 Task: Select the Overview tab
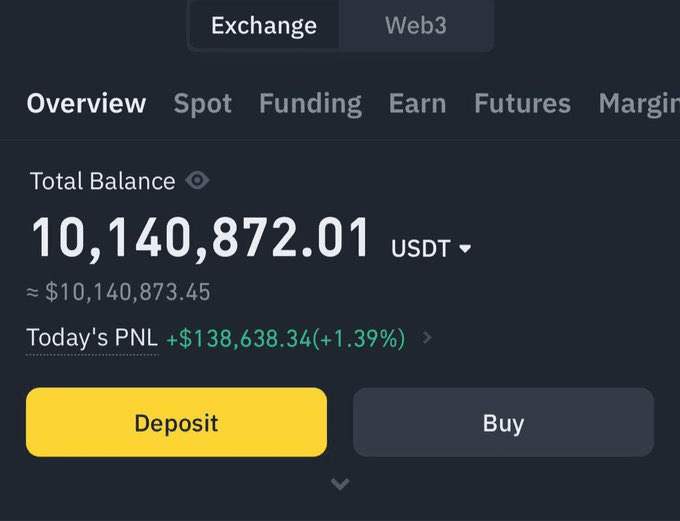pos(86,104)
